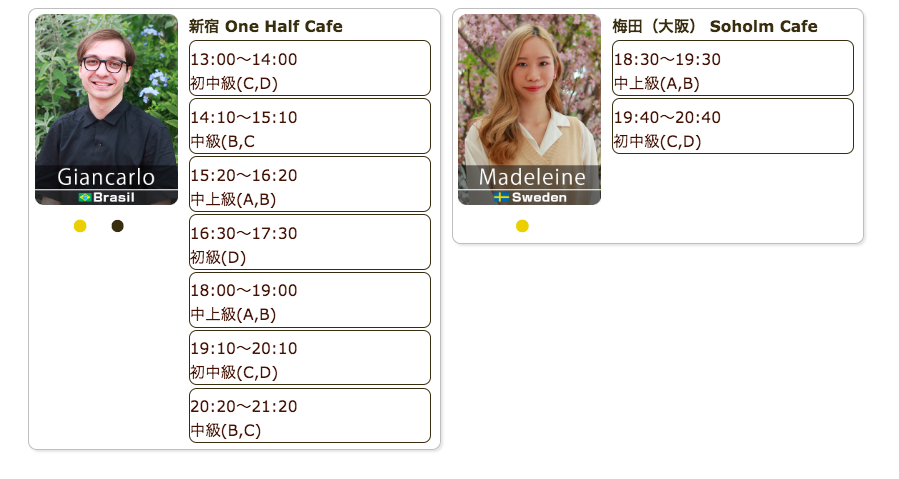Viewport: 899px width, 479px height.
Task: Pick the 15:20～16:20 中上級(A,B) slot
Action: [309, 185]
